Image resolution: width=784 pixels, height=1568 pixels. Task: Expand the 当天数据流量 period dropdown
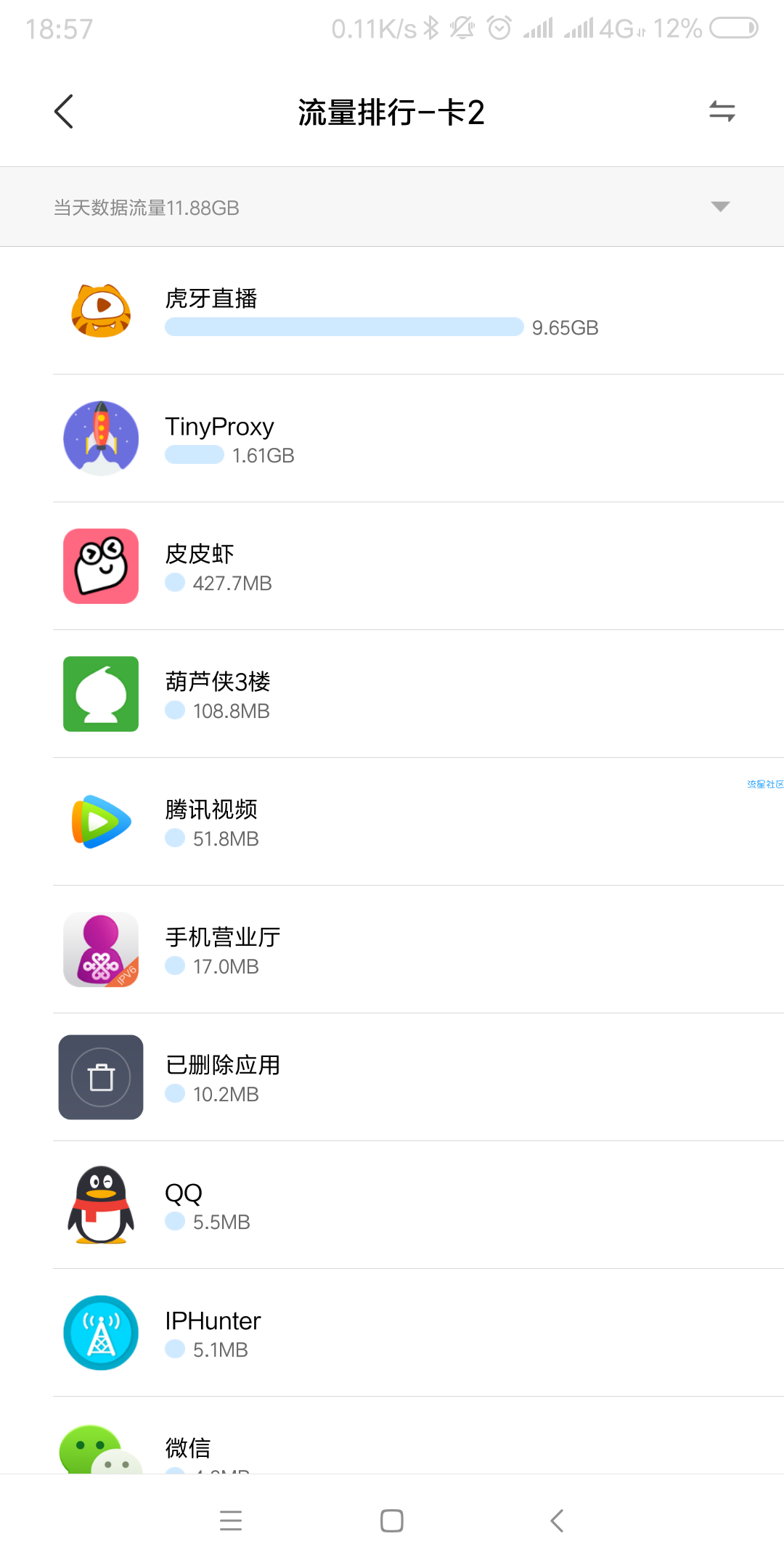[719, 207]
